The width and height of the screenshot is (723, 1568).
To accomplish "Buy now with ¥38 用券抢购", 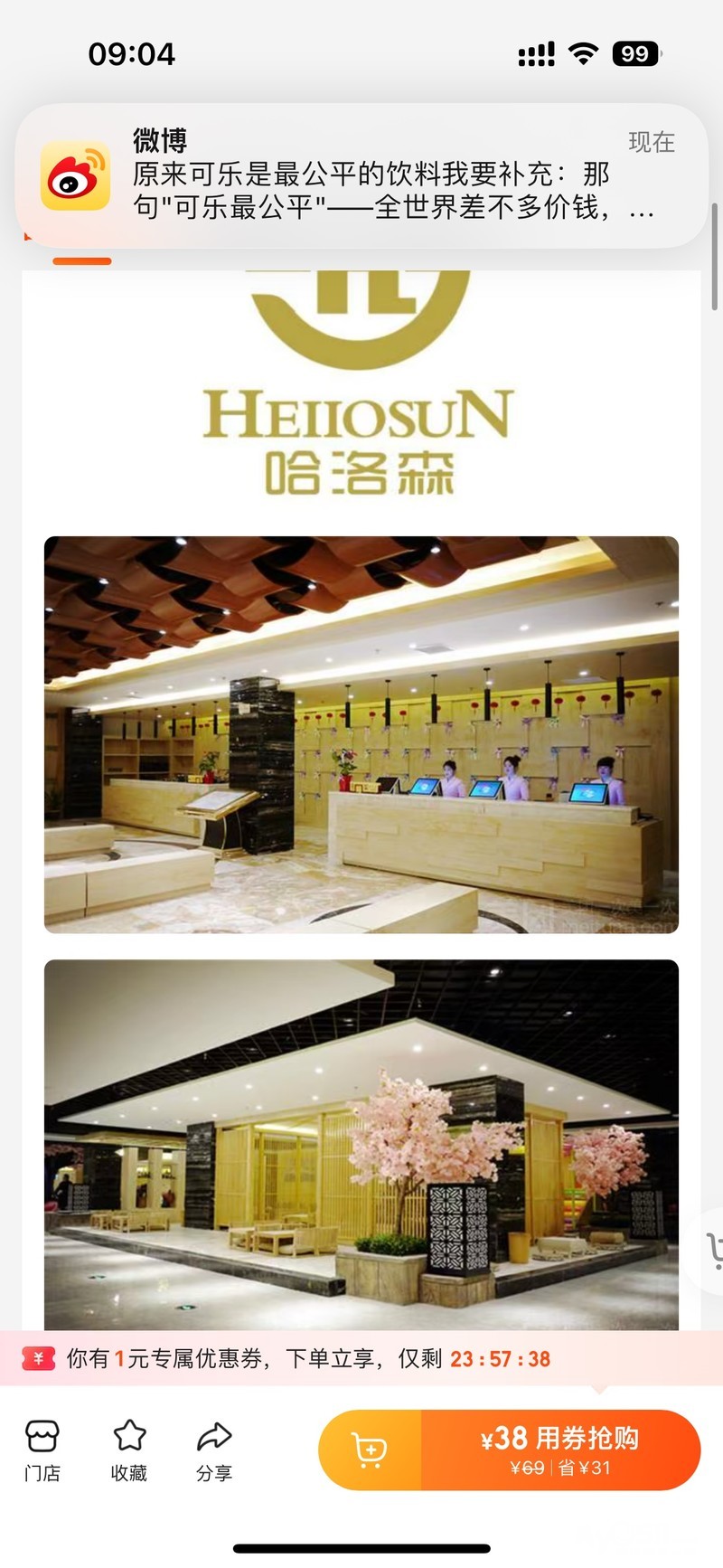I will (559, 1450).
